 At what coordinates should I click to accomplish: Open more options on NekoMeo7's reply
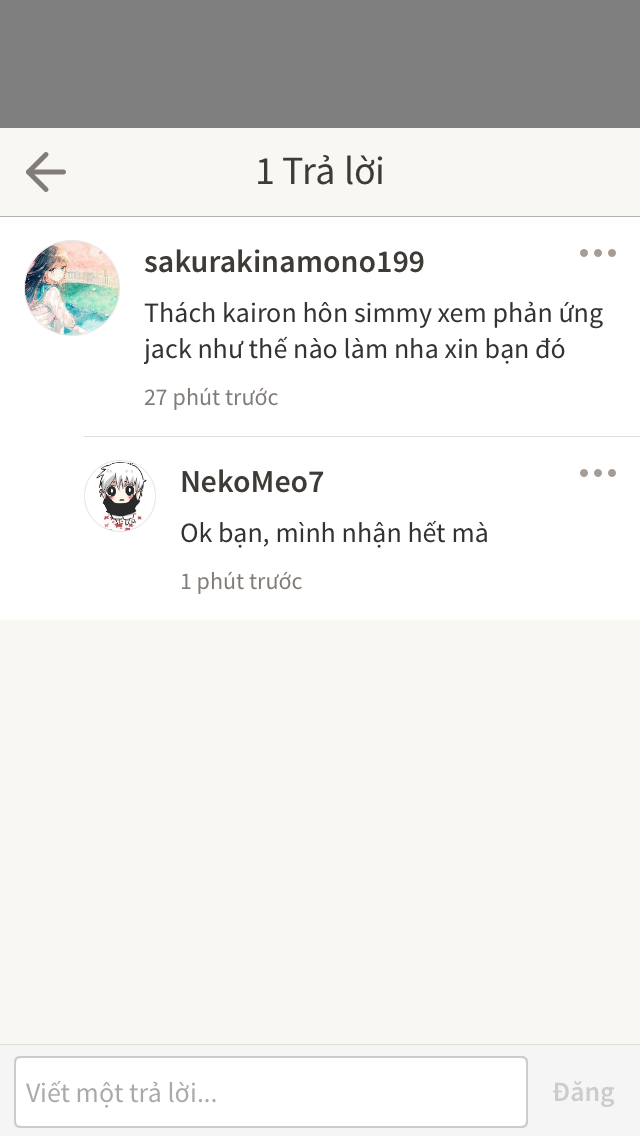pyautogui.click(x=597, y=473)
